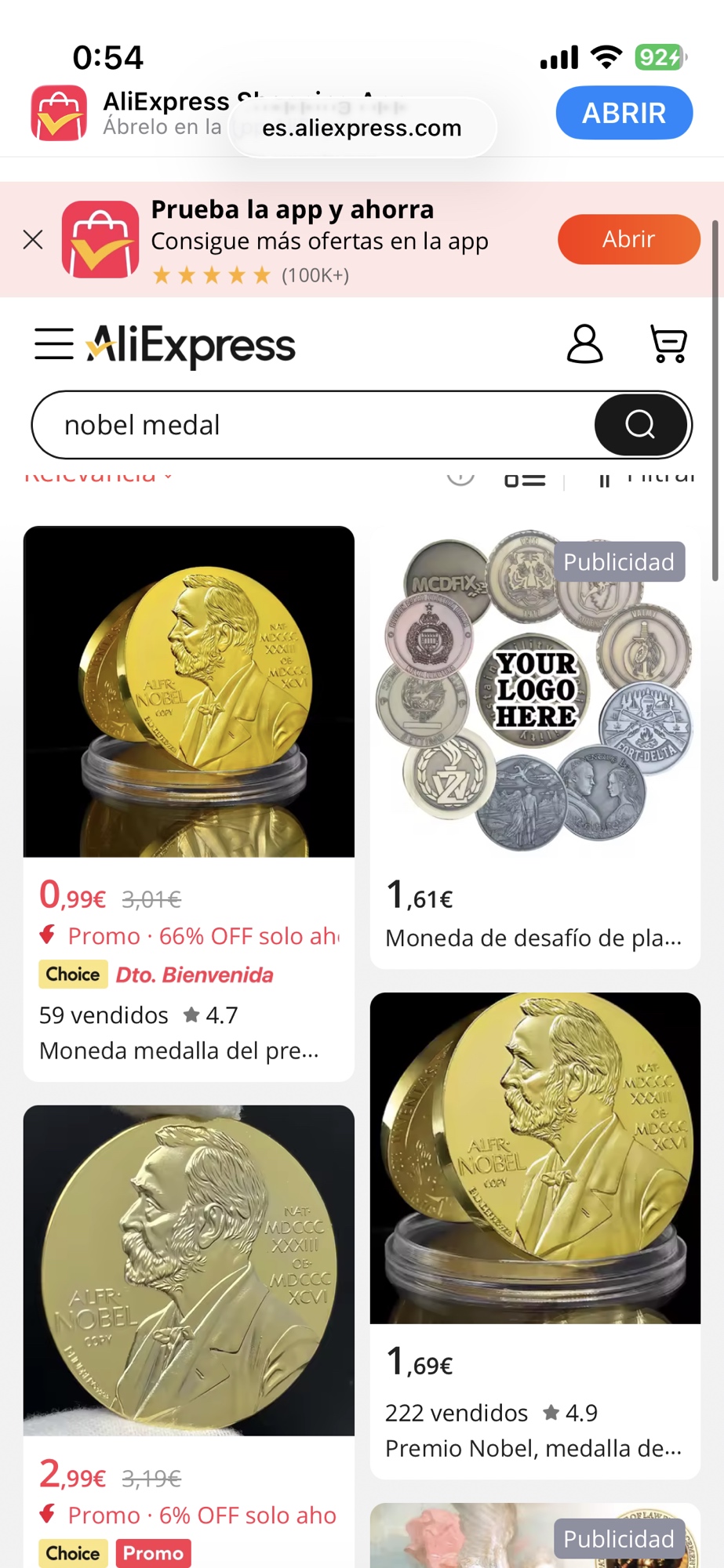This screenshot has width=724, height=1568.
Task: Dismiss the app promotion banner
Action: click(x=33, y=239)
